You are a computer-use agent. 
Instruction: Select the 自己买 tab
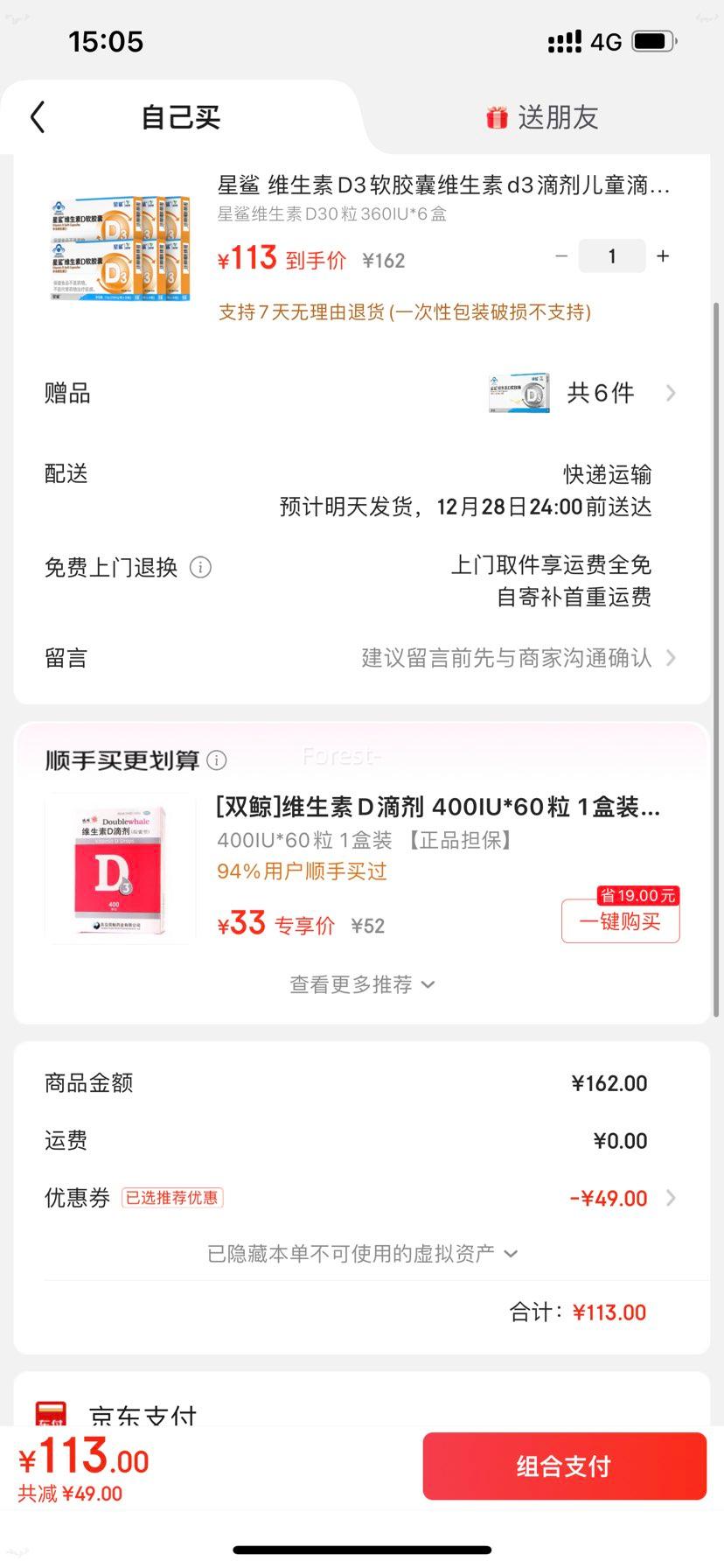tap(179, 116)
